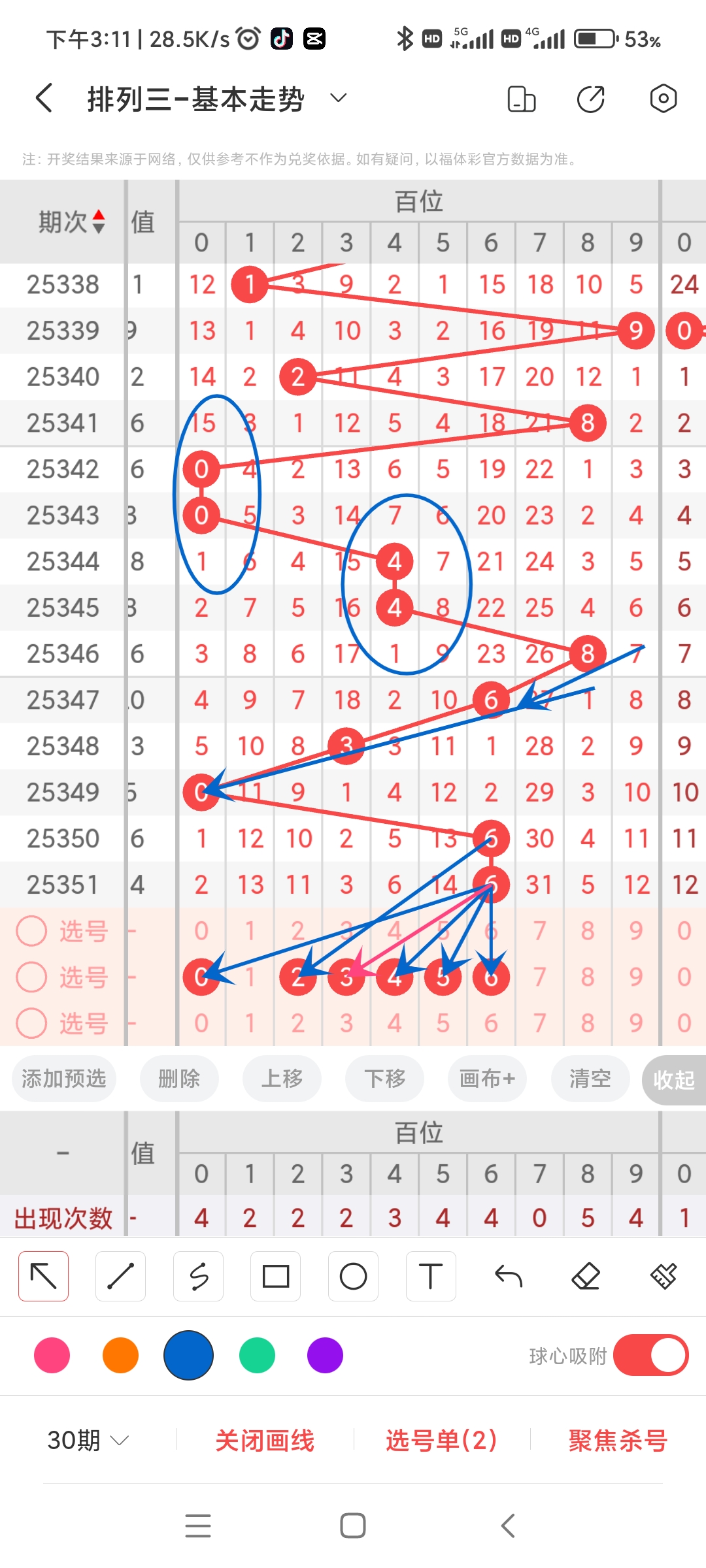Select the text annotation tool
Image resolution: width=706 pixels, height=1568 pixels.
(x=431, y=1275)
